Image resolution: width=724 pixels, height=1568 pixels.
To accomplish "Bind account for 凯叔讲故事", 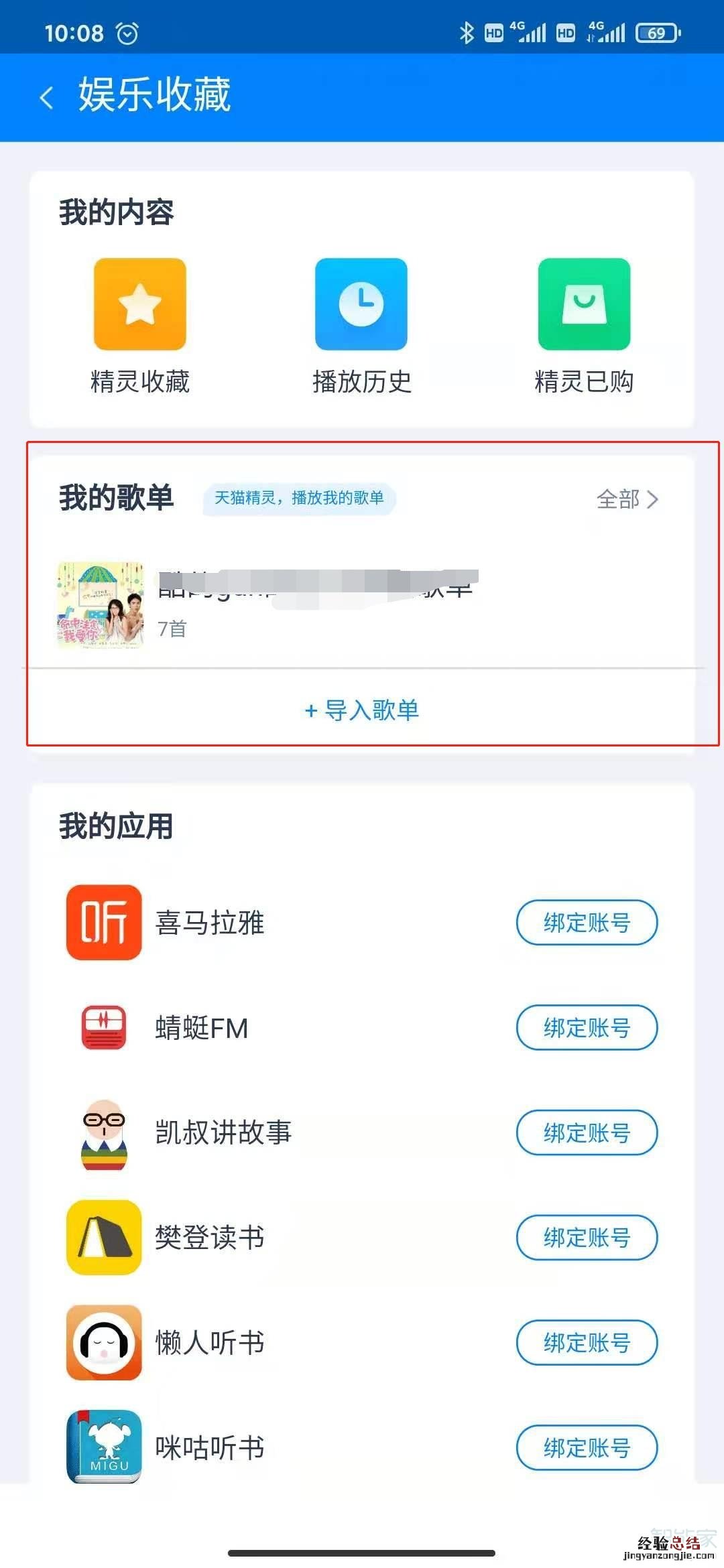I will pos(587,1132).
